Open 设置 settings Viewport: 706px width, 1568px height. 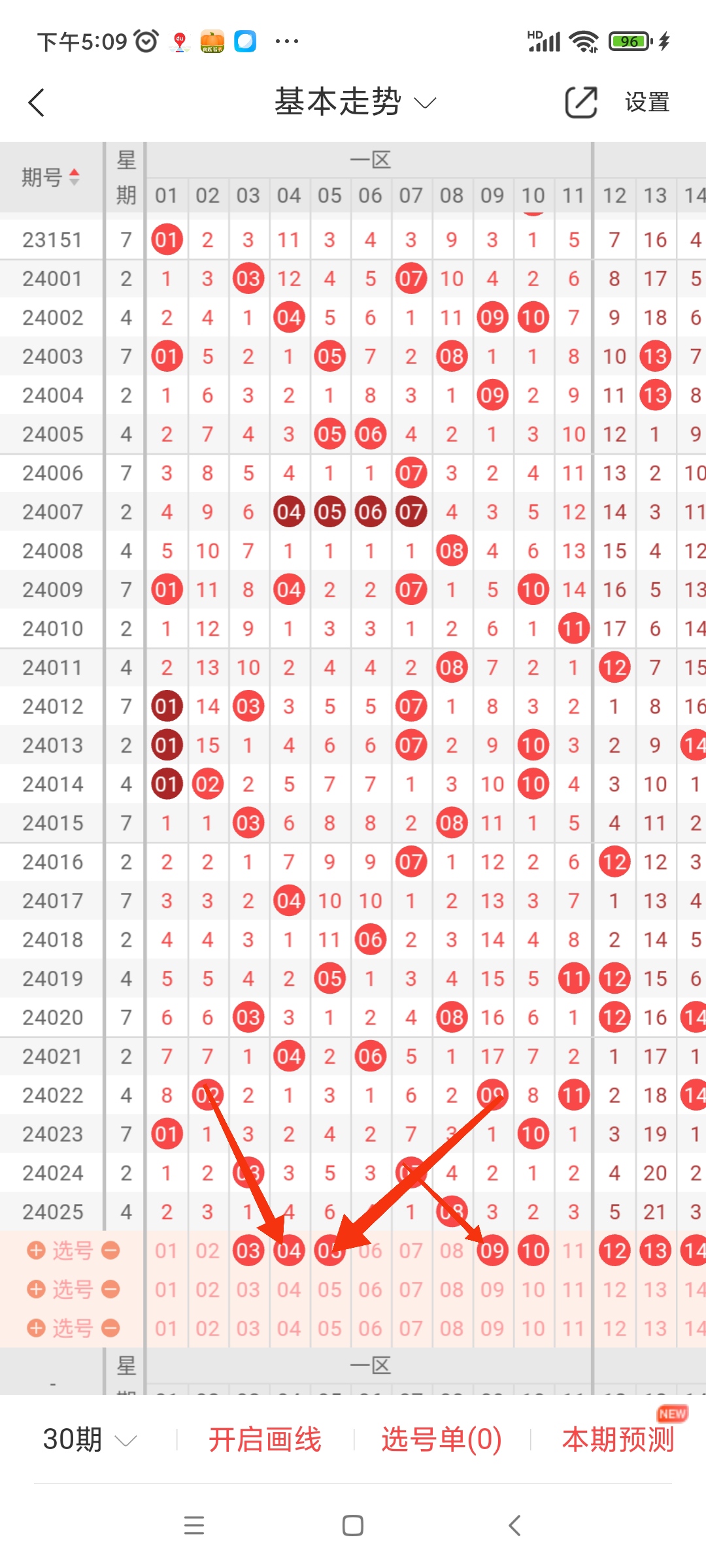coord(647,102)
